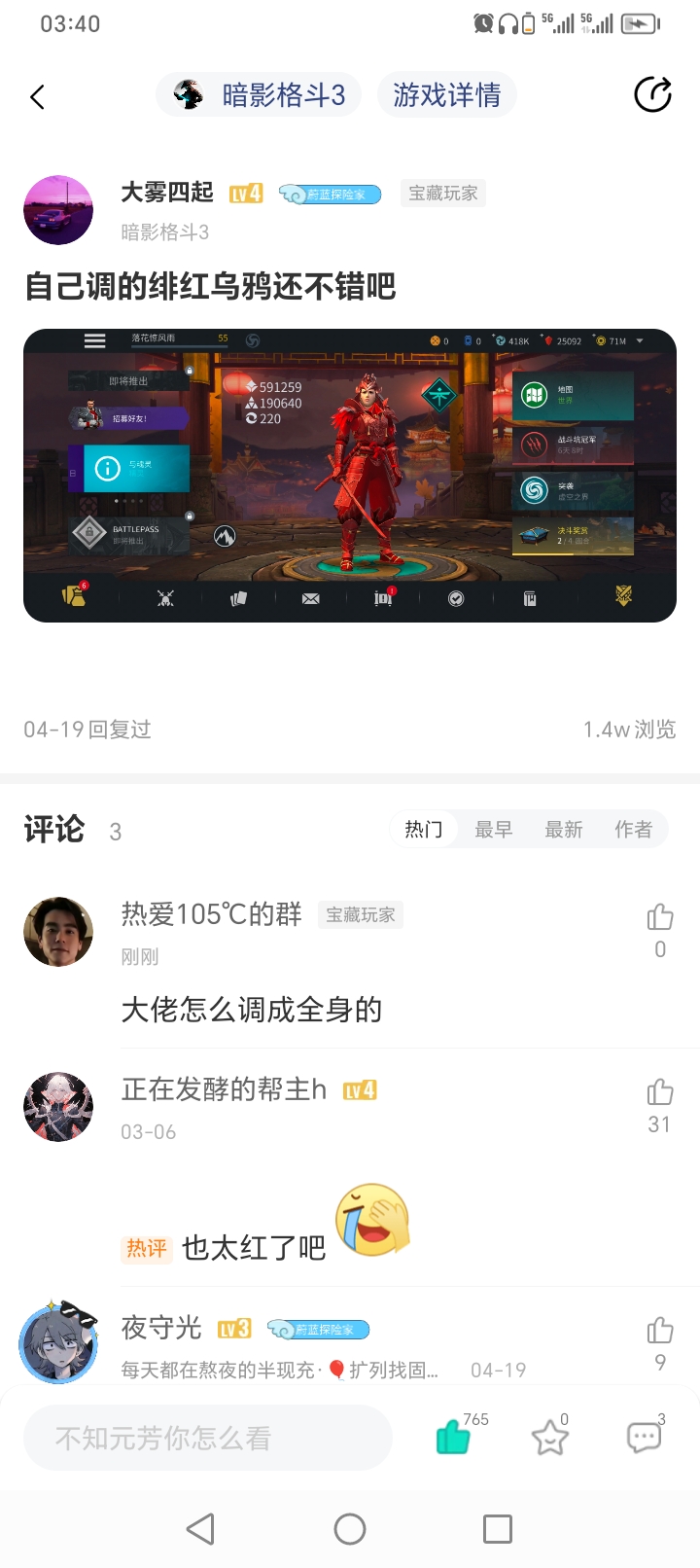Switch comments to 最新 sorting
This screenshot has width=700, height=1568.
tap(564, 829)
